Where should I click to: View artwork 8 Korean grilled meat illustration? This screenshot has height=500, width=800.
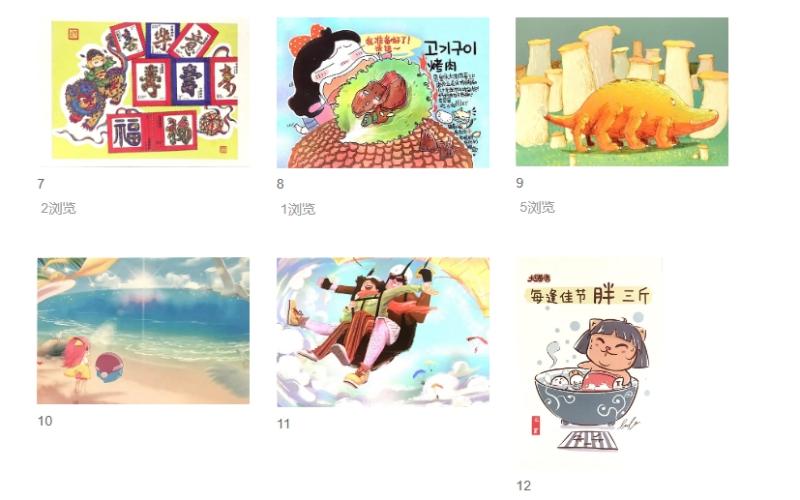(x=382, y=91)
